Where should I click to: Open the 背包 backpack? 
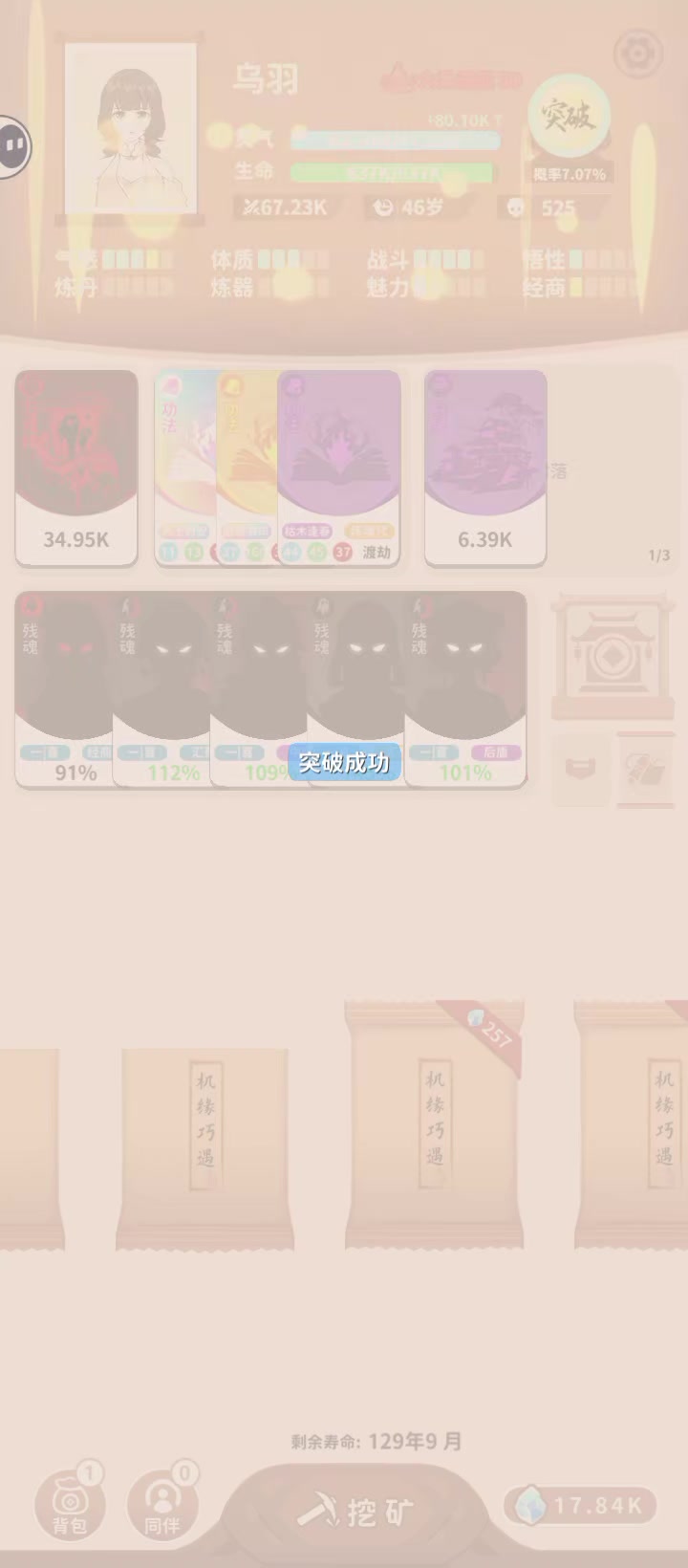69,1502
